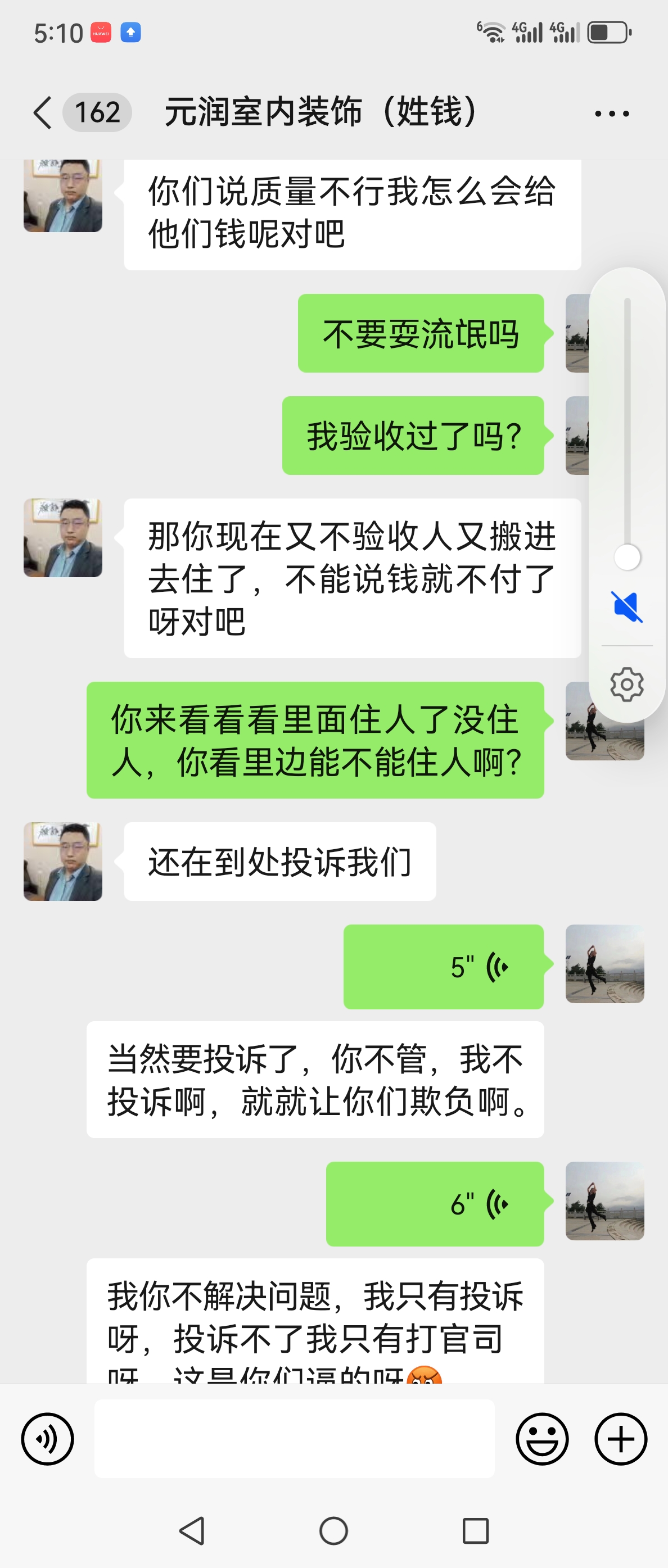This screenshot has width=668, height=1568.
Task: Open the recent apps view
Action: coord(476,1531)
